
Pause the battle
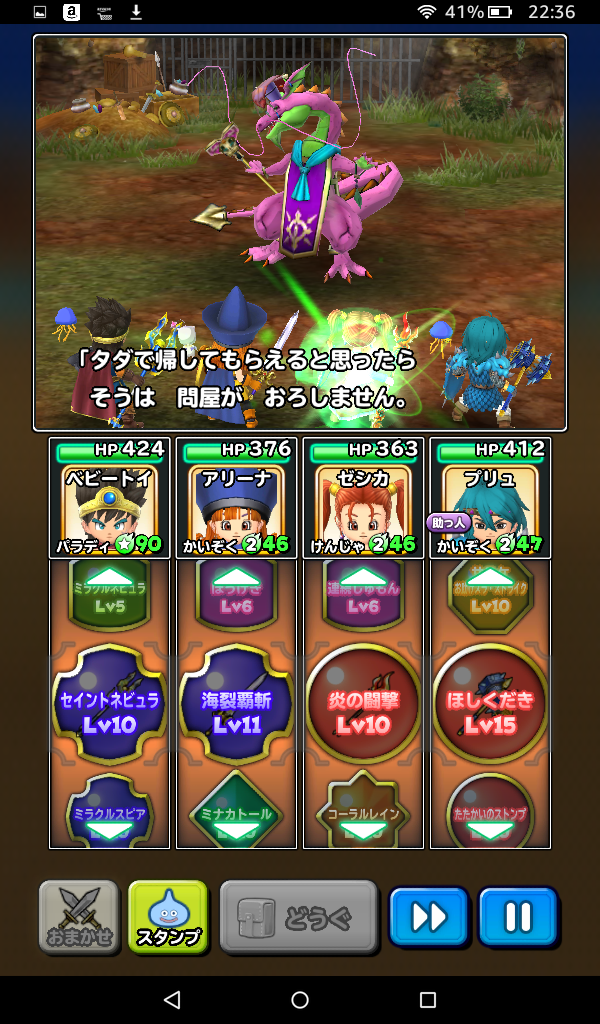click(518, 916)
